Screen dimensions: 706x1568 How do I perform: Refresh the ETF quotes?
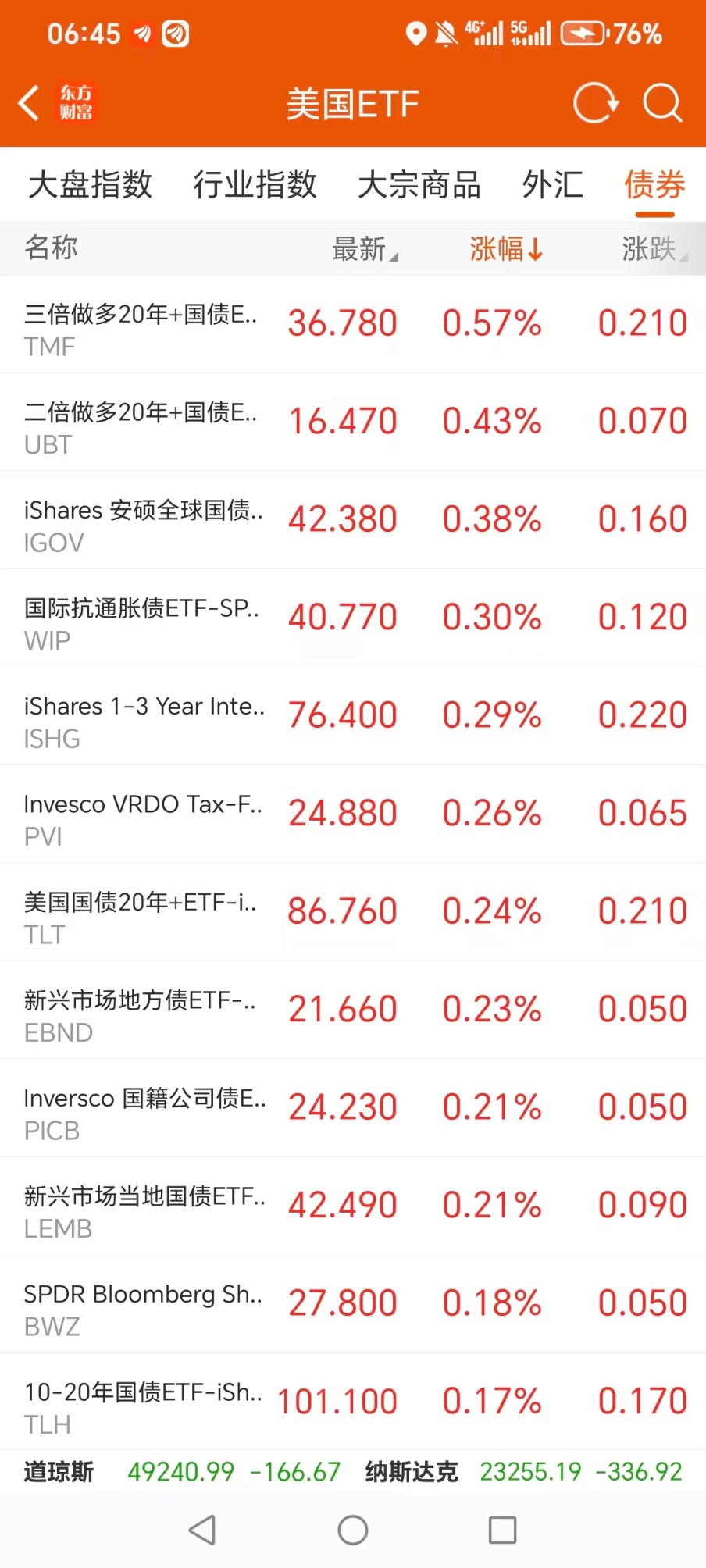pos(595,103)
